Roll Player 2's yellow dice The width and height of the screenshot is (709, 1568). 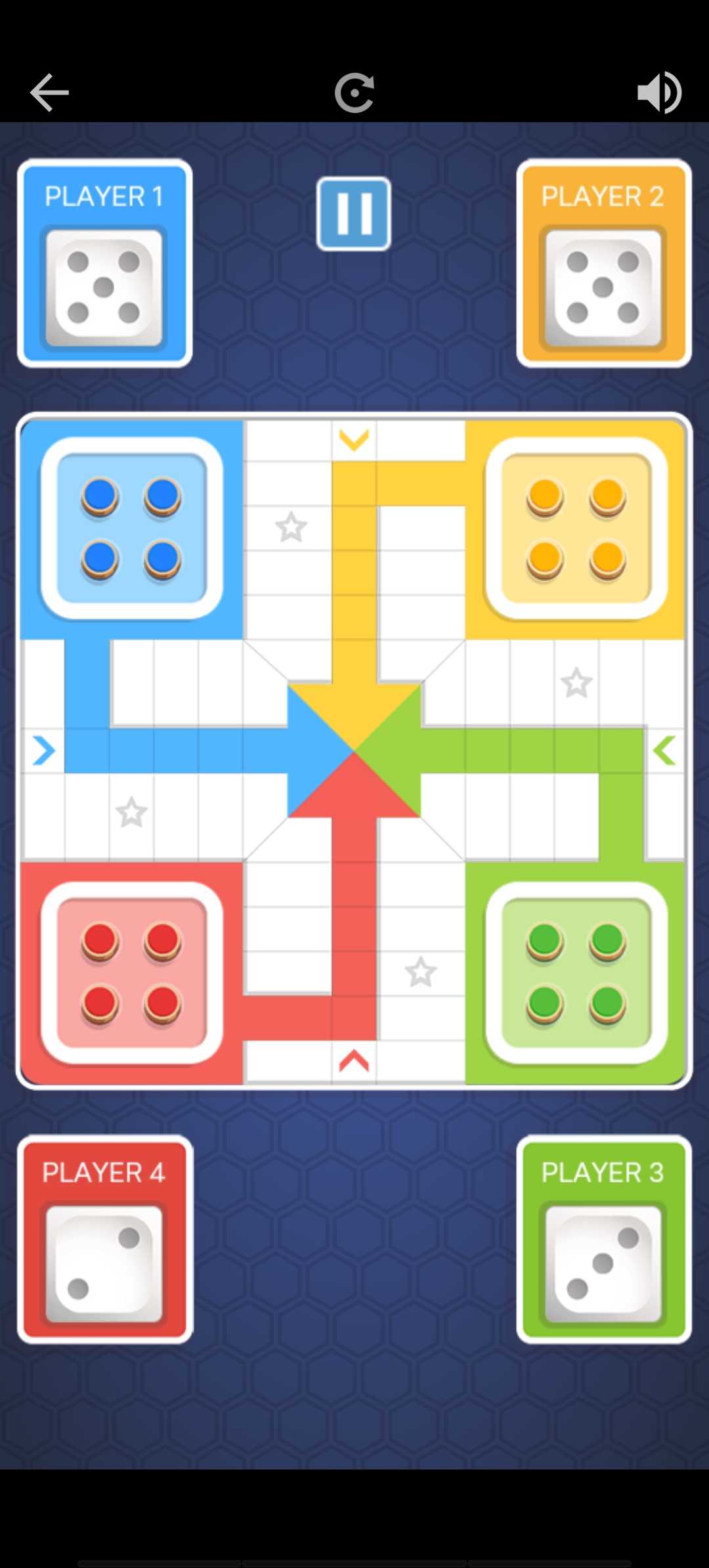(x=603, y=288)
